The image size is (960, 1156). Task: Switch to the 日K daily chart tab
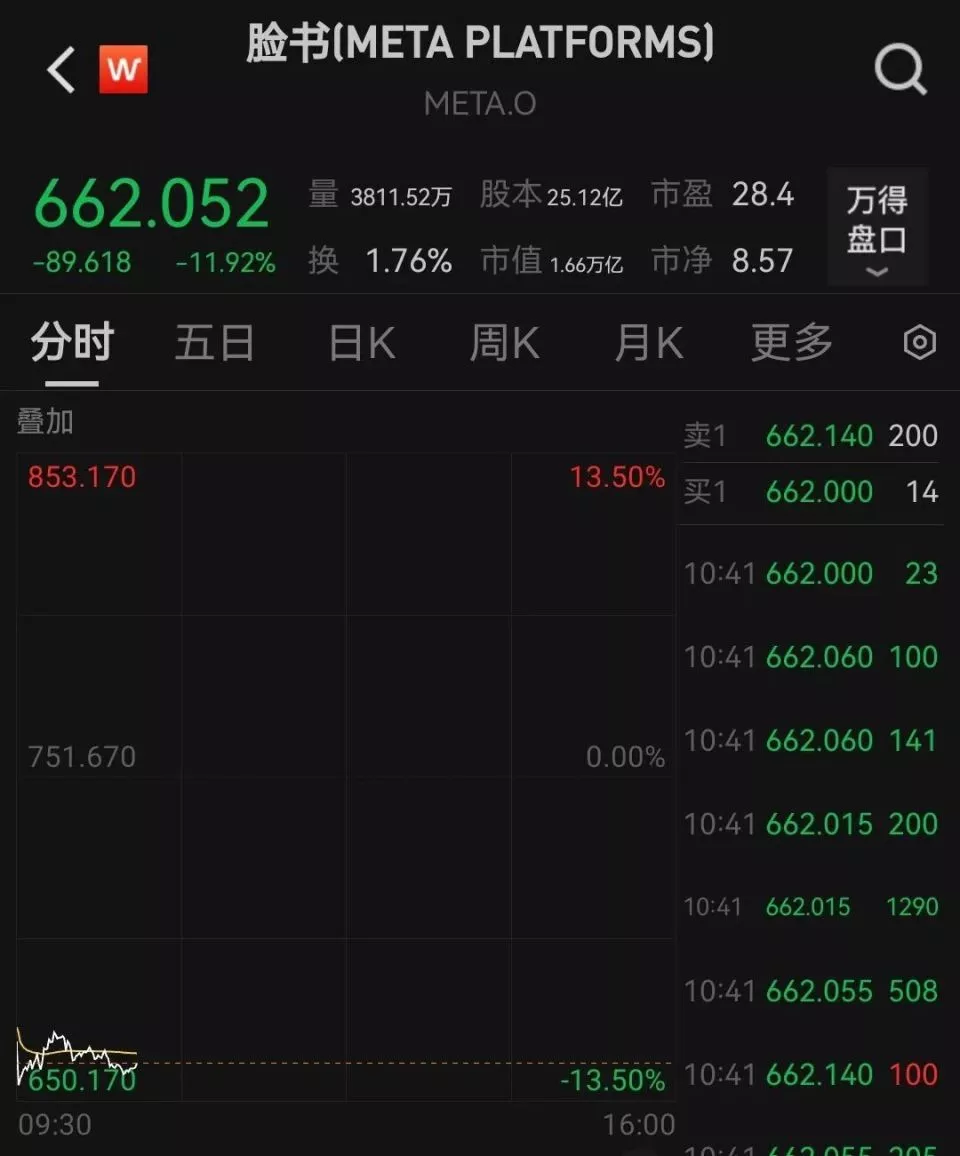358,342
